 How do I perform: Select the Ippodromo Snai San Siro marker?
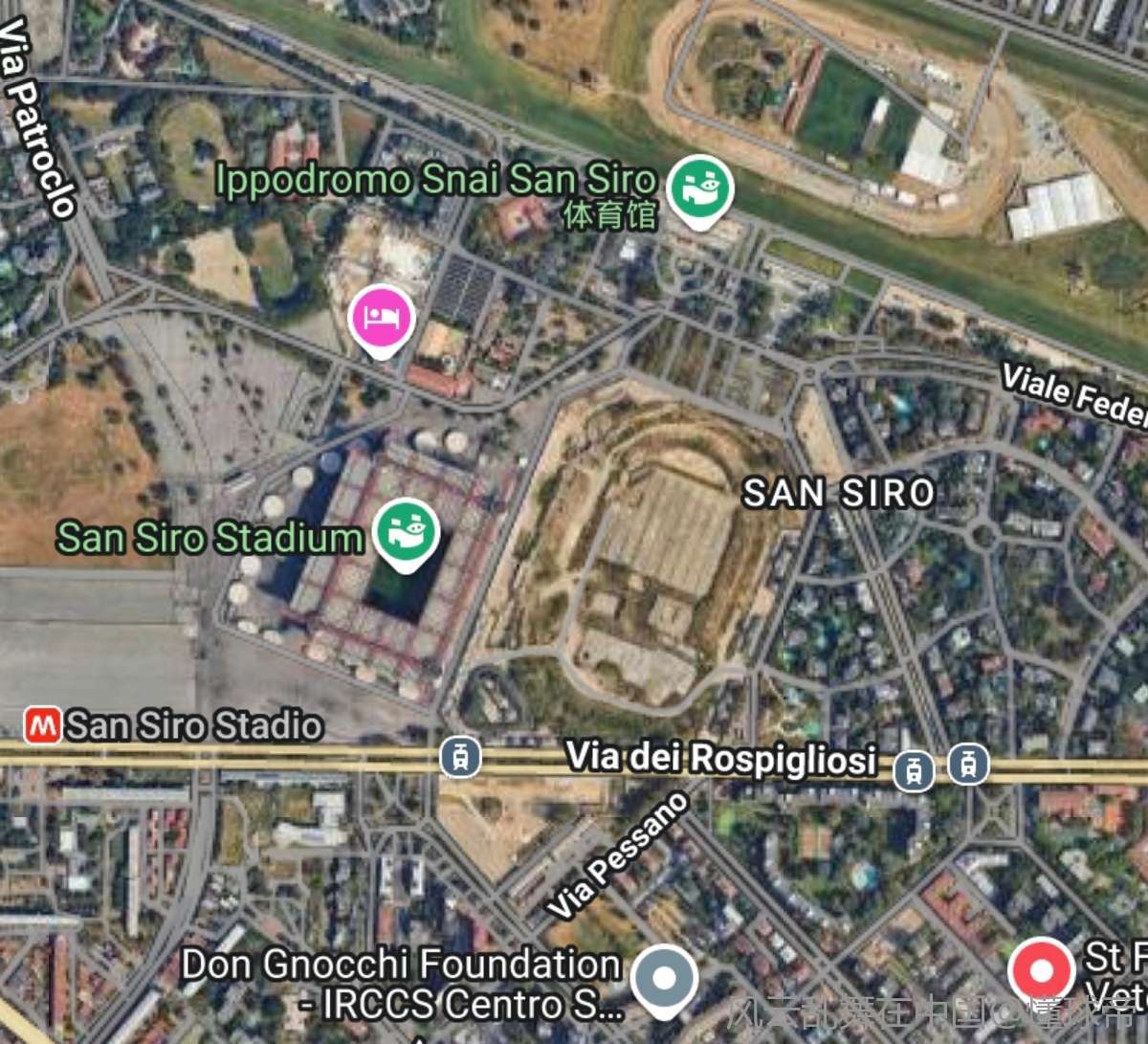pyautogui.click(x=700, y=189)
